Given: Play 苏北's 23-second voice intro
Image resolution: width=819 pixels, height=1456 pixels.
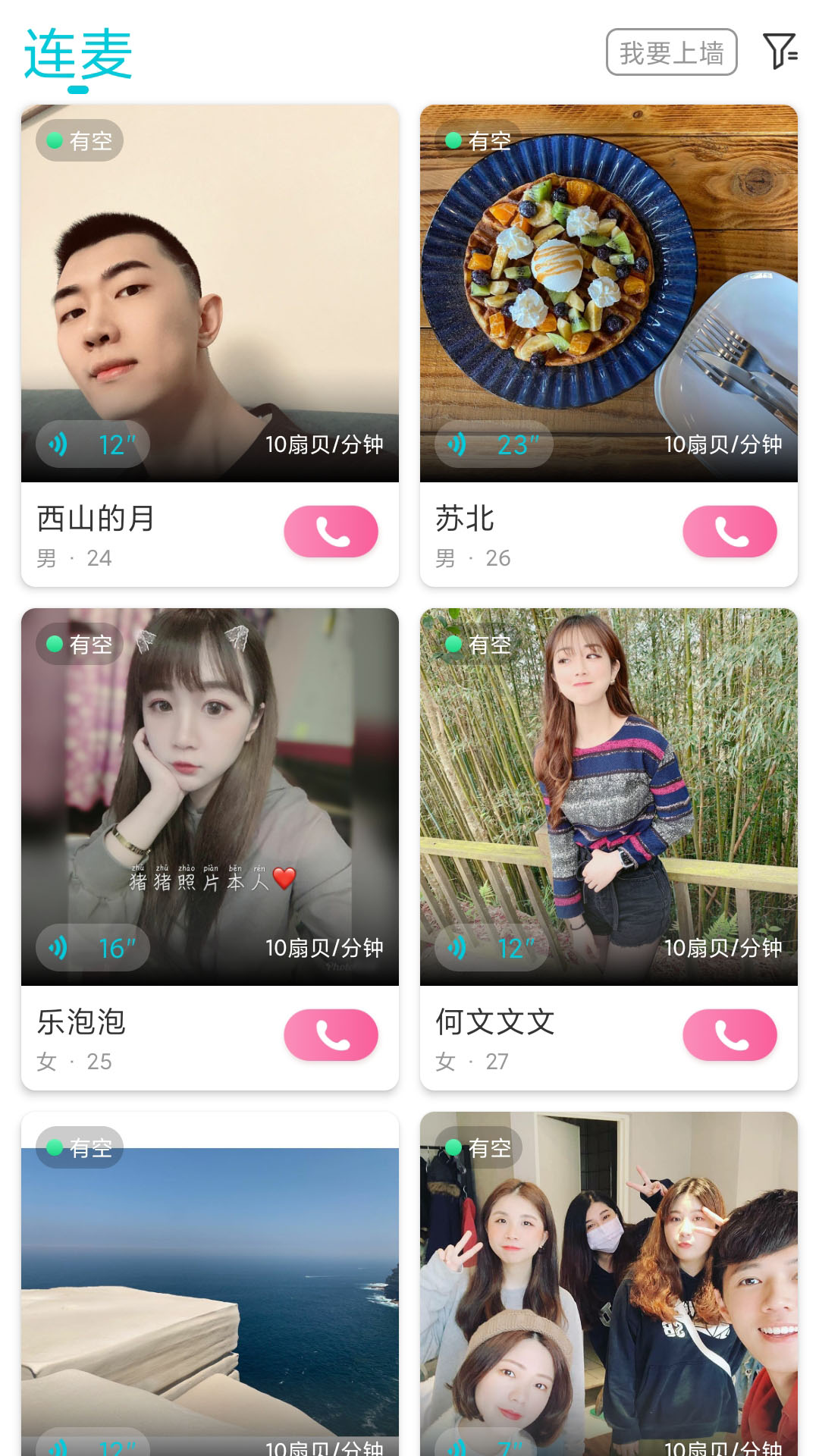Looking at the screenshot, I should pos(493,445).
